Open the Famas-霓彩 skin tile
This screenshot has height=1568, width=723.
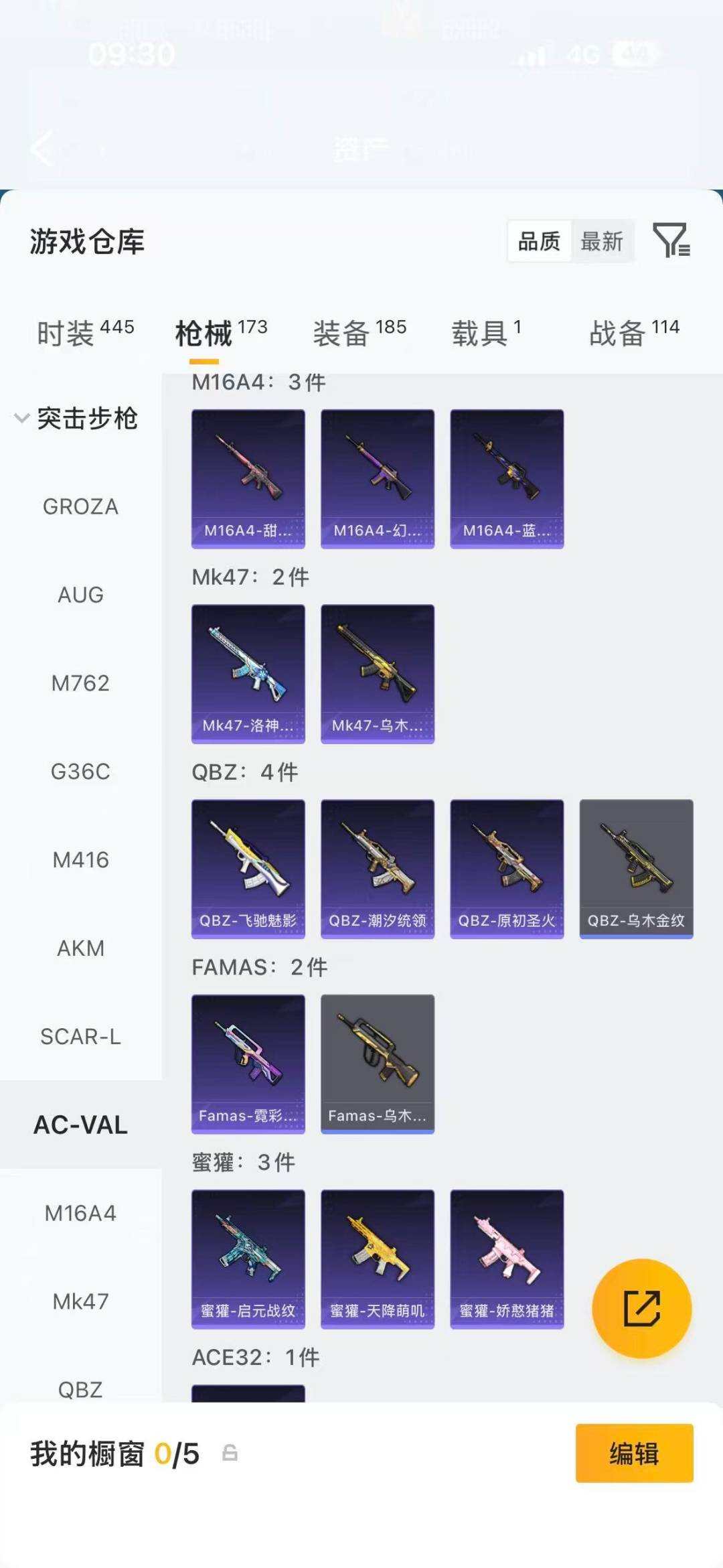pos(248,1064)
